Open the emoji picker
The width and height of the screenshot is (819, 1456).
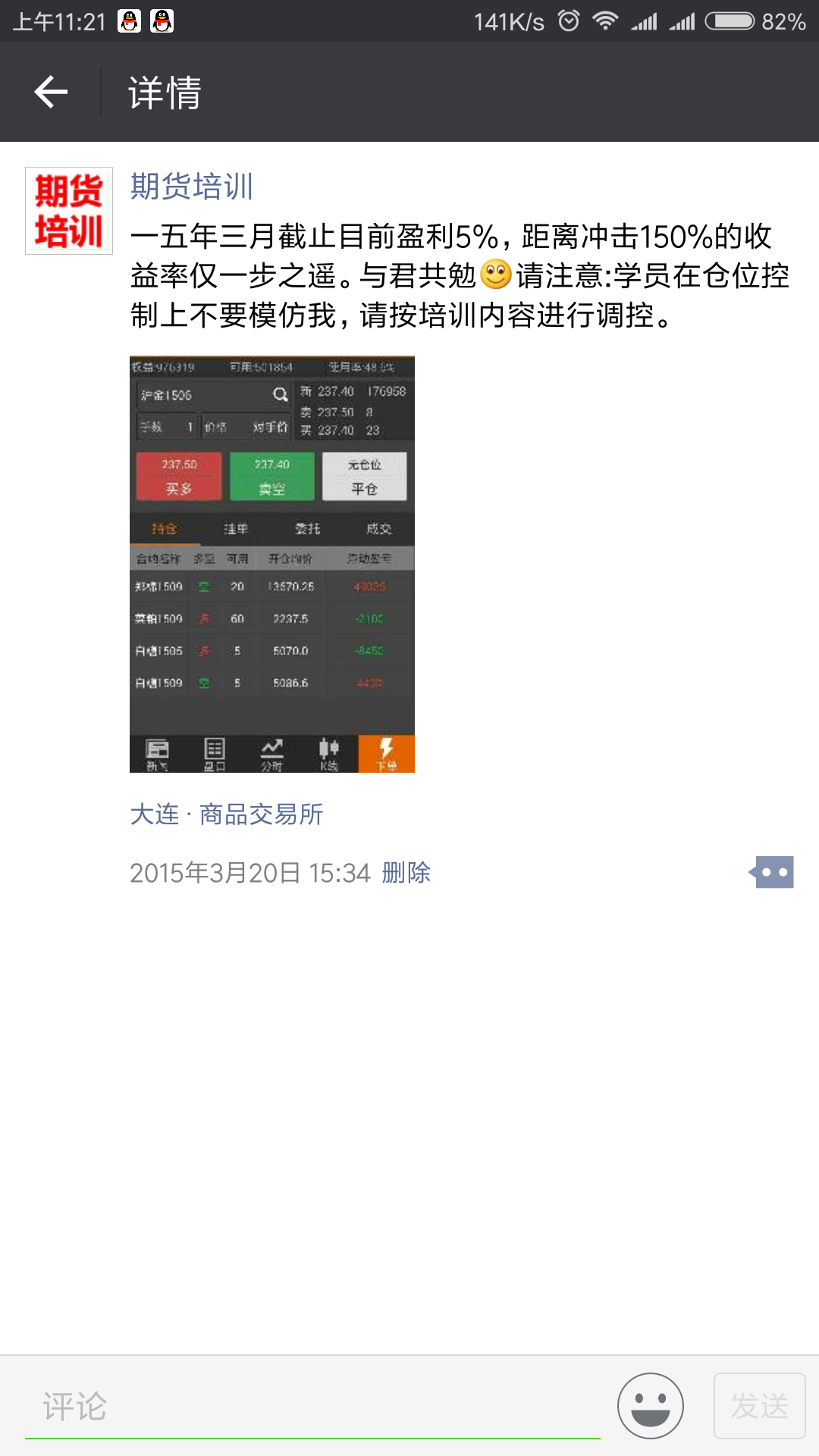coord(651,1406)
